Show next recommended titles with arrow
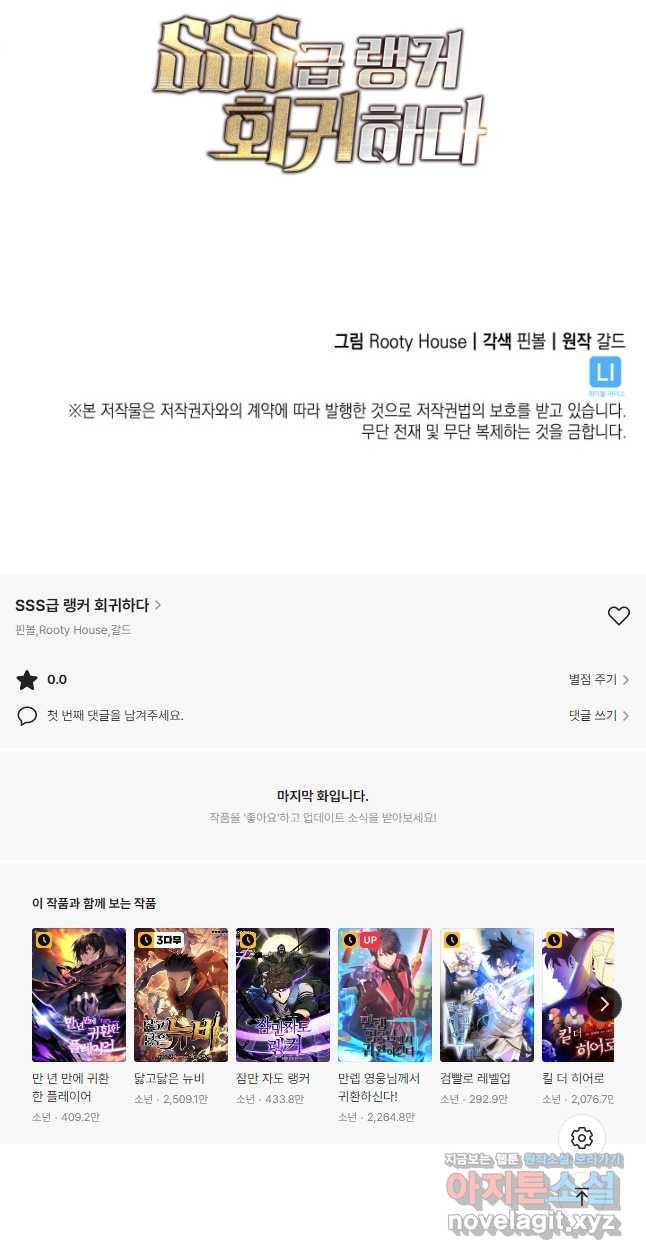Screen dimensions: 646x1260 604,1003
